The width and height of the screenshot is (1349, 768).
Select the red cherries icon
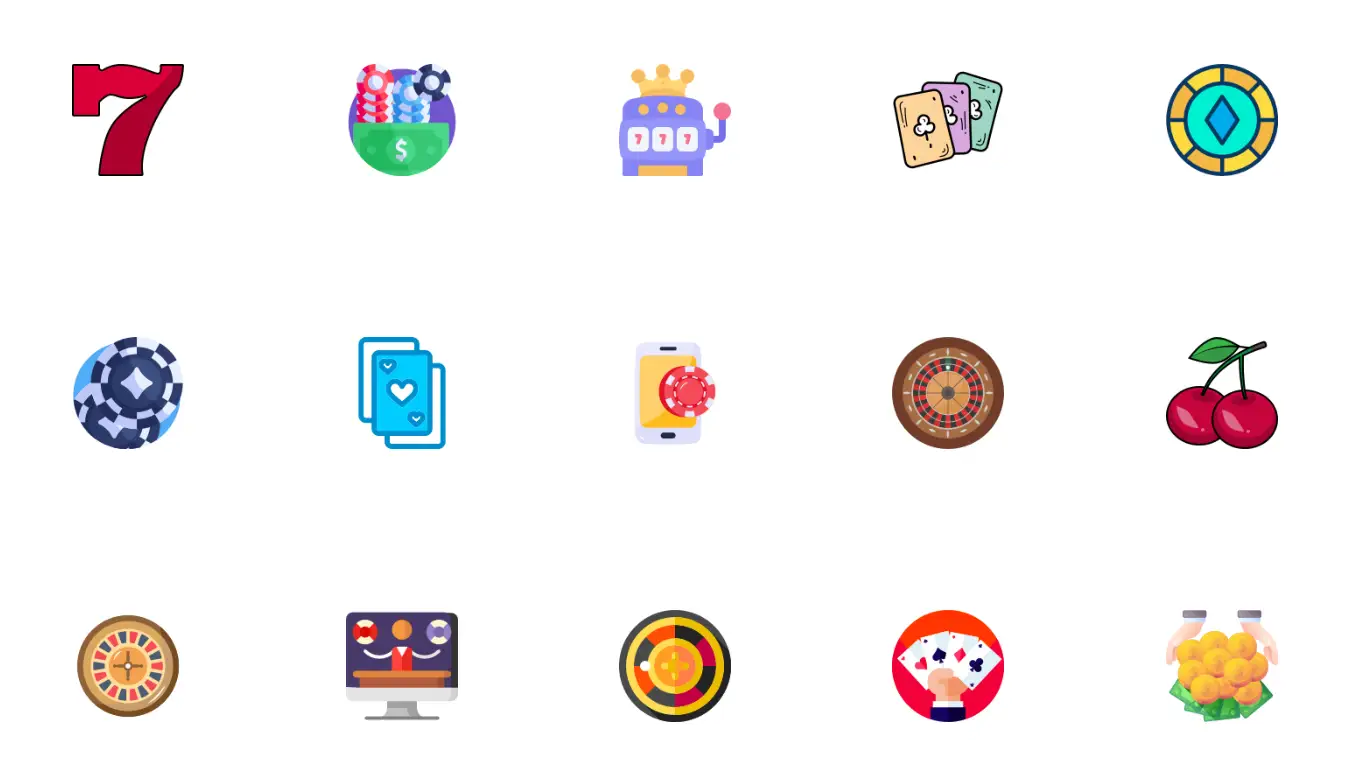(x=1221, y=395)
